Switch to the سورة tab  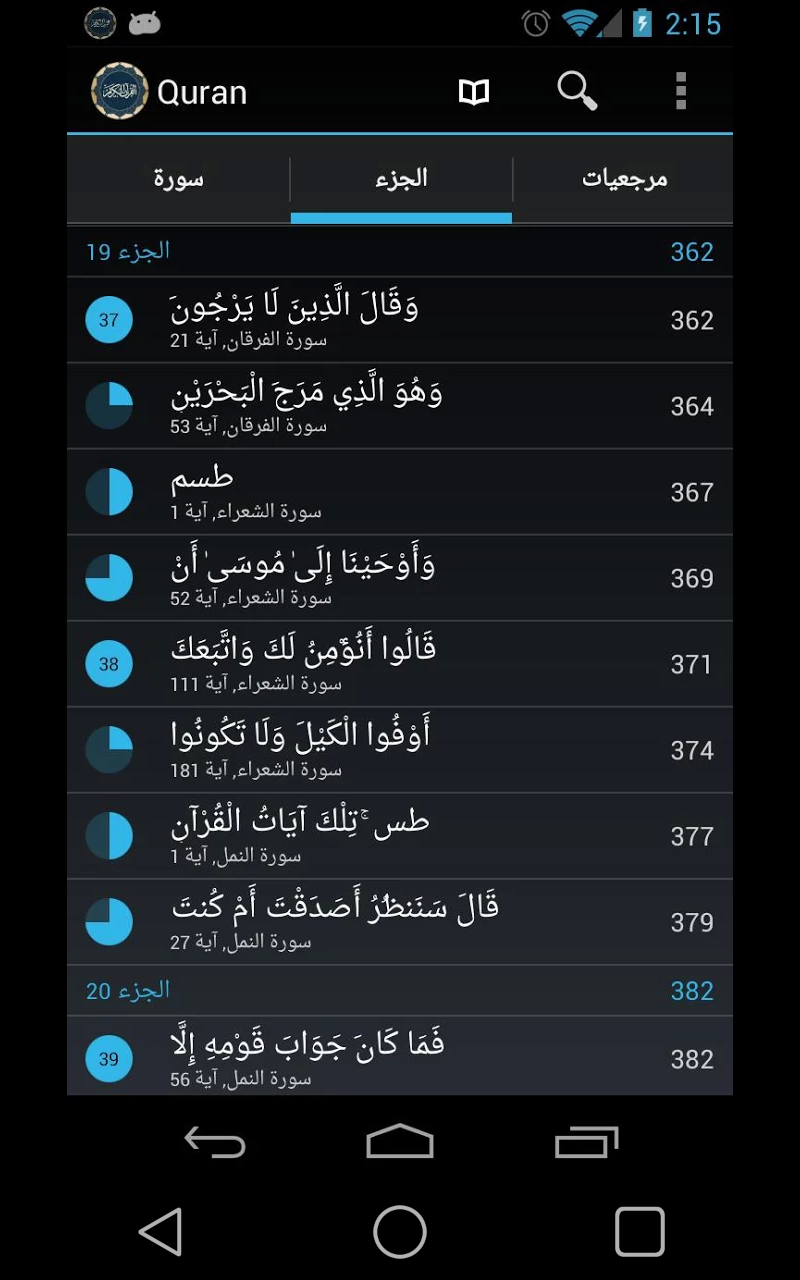click(179, 179)
